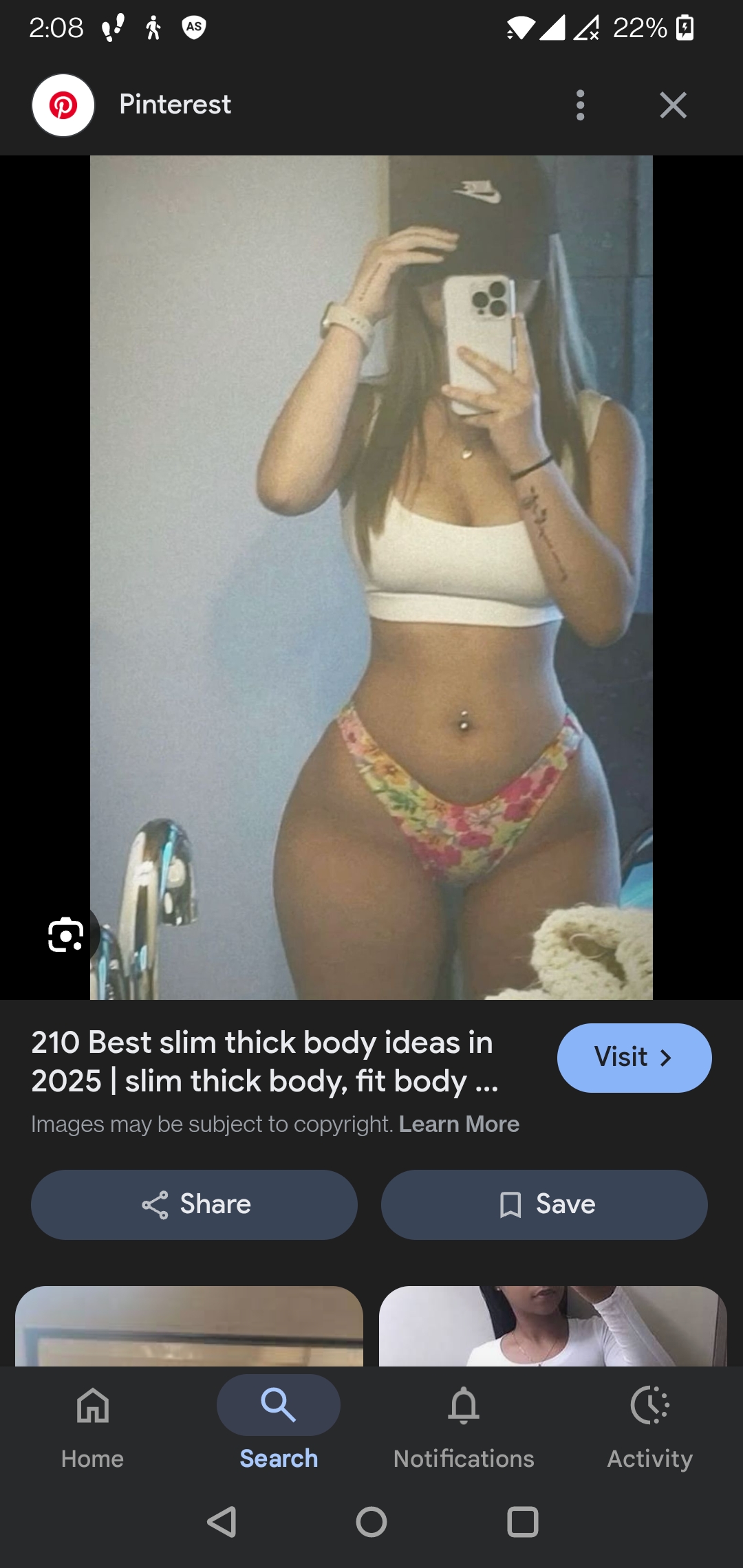The width and height of the screenshot is (743, 1568).
Task: Open the first related image tile
Action: [x=189, y=1326]
